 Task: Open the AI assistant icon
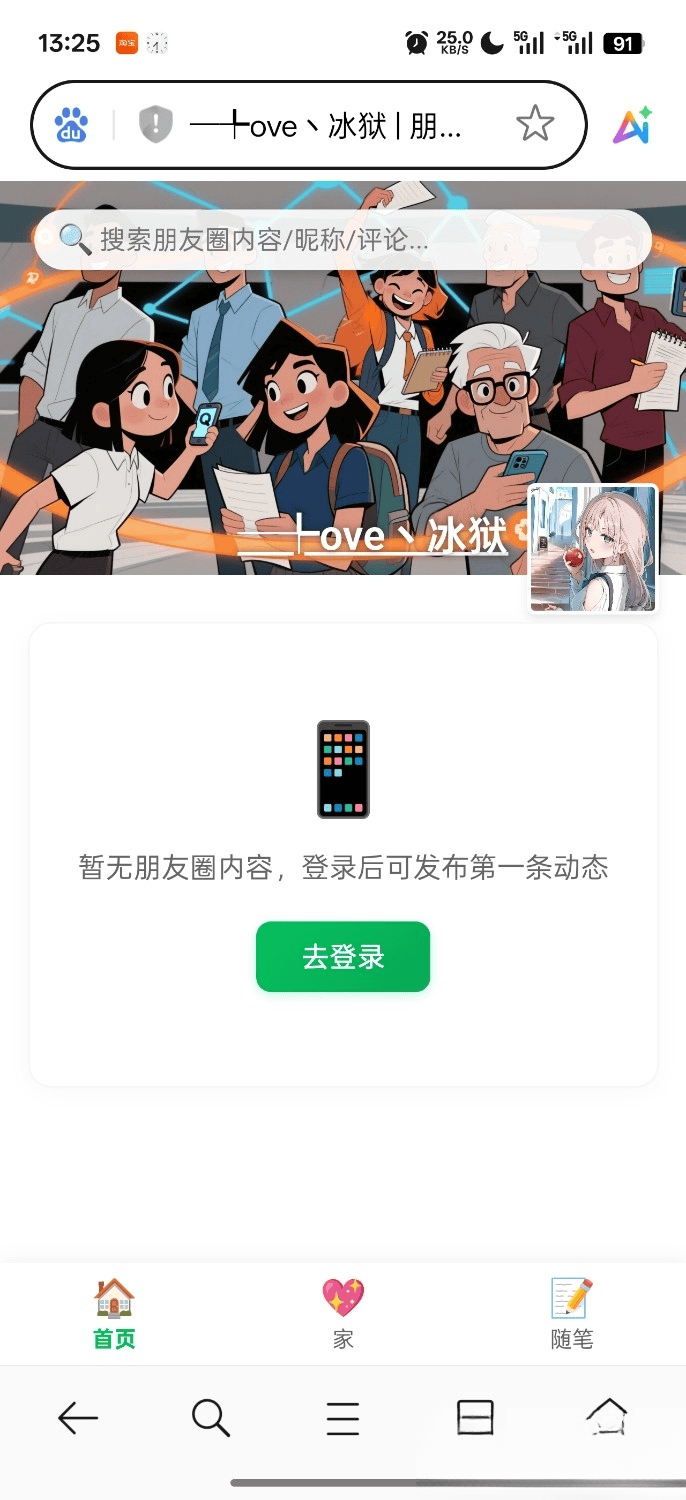pos(633,126)
